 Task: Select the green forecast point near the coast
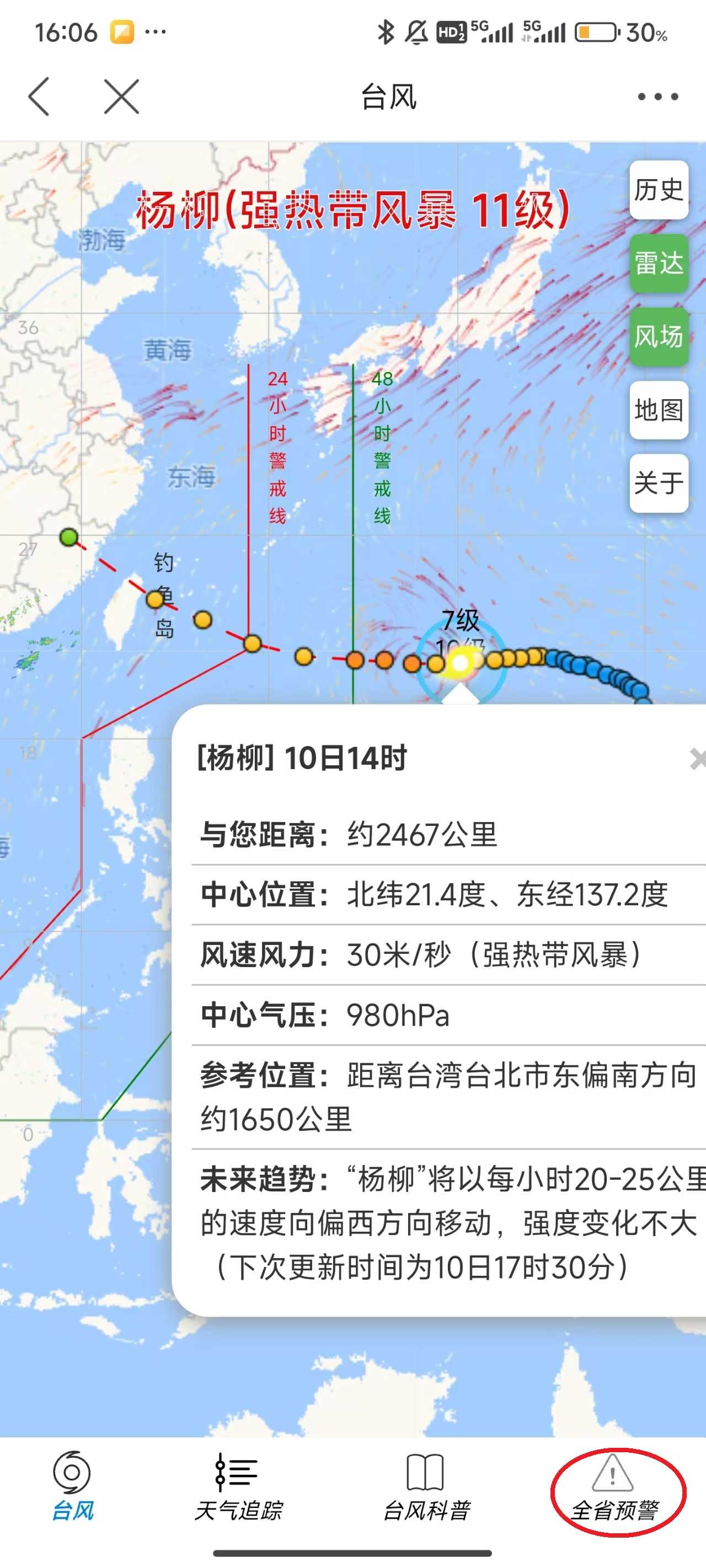coord(69,537)
